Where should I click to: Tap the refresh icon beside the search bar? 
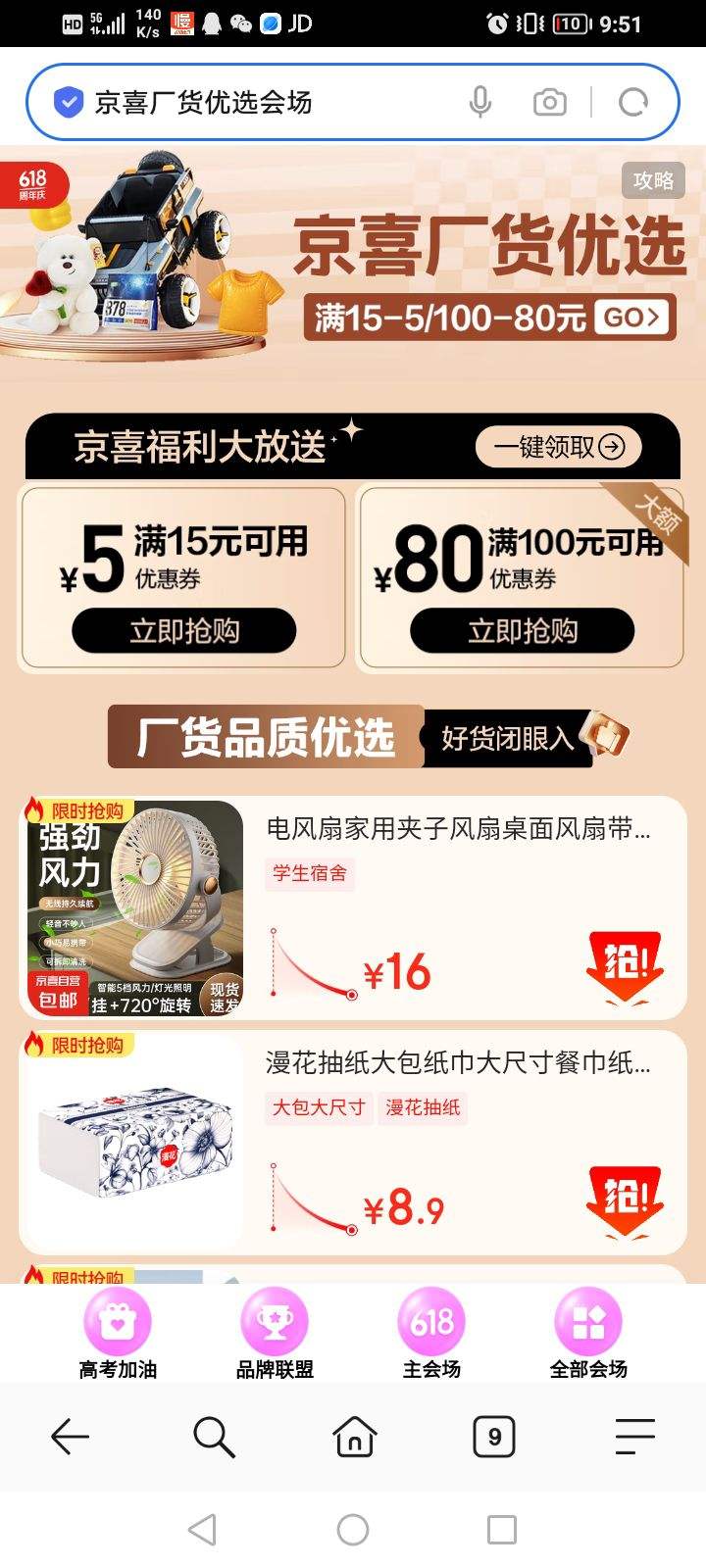(633, 101)
